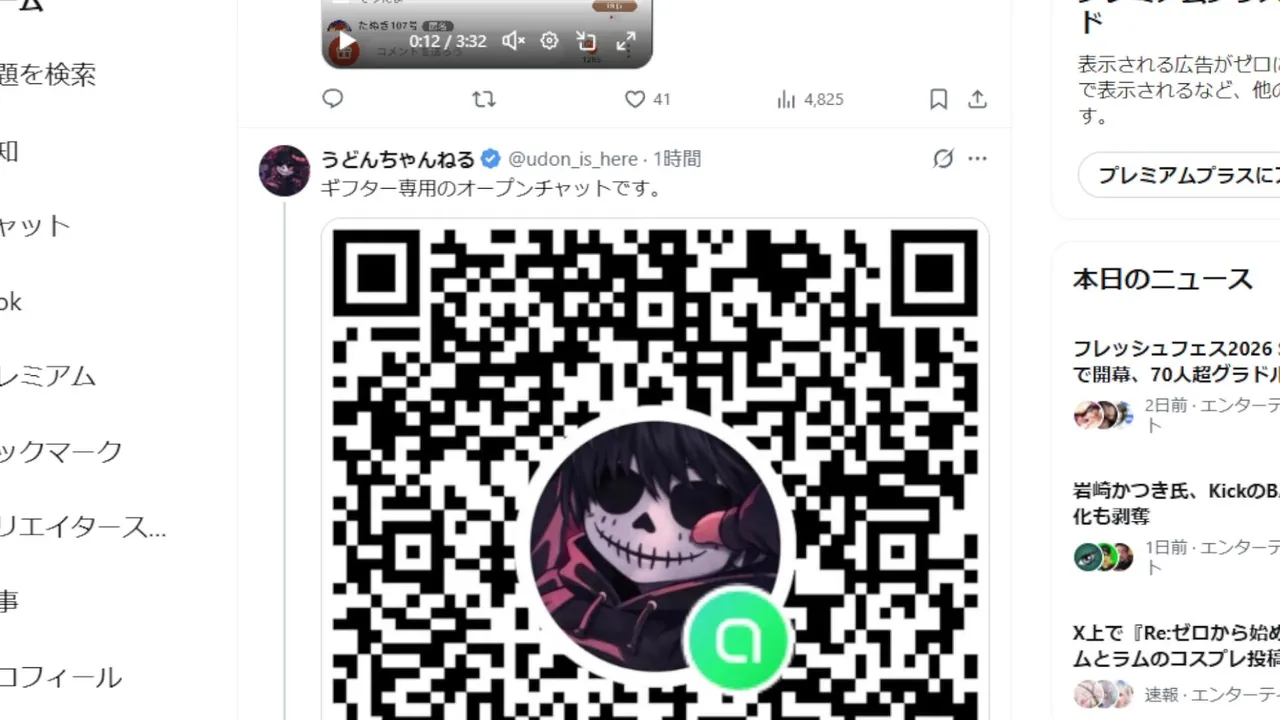The height and width of the screenshot is (720, 1280).
Task: Open the 岩崎かつき氏 Kick news item
Action: pyautogui.click(x=1176, y=504)
